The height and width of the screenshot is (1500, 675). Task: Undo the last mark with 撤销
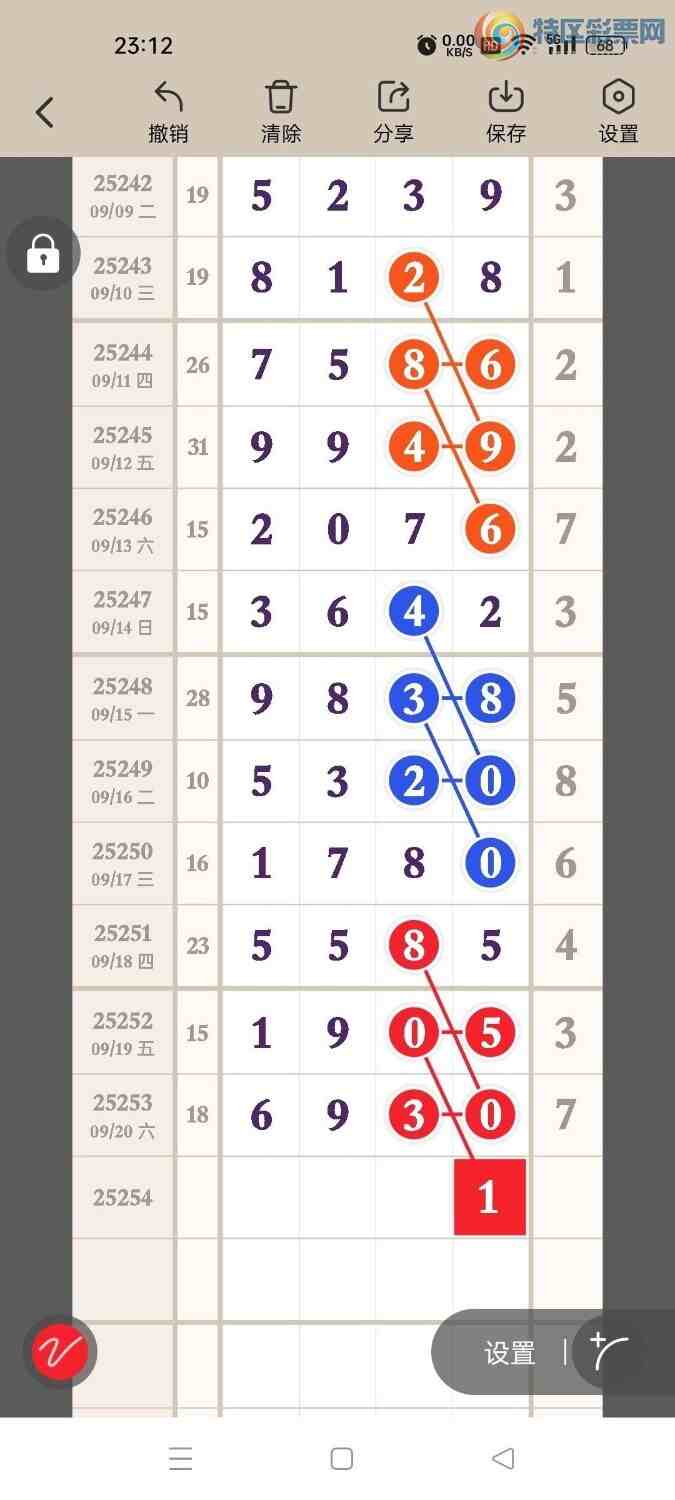pyautogui.click(x=168, y=112)
